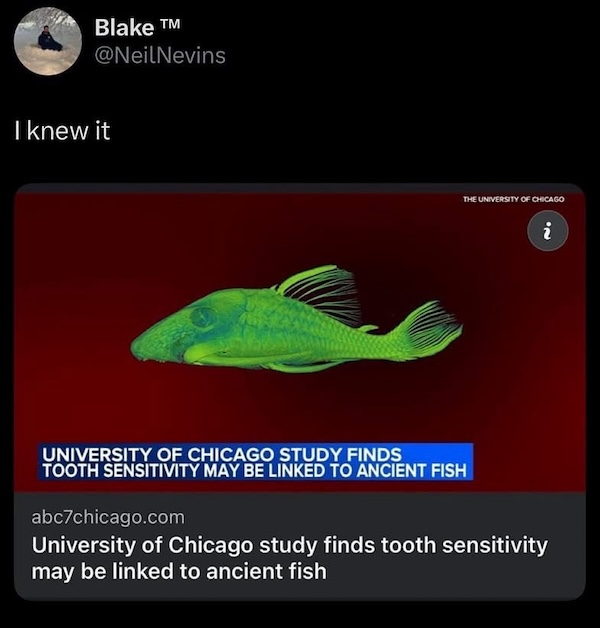Open the abc7chicago.com tooth sensitivity article card
The image size is (600, 628).
[299, 547]
